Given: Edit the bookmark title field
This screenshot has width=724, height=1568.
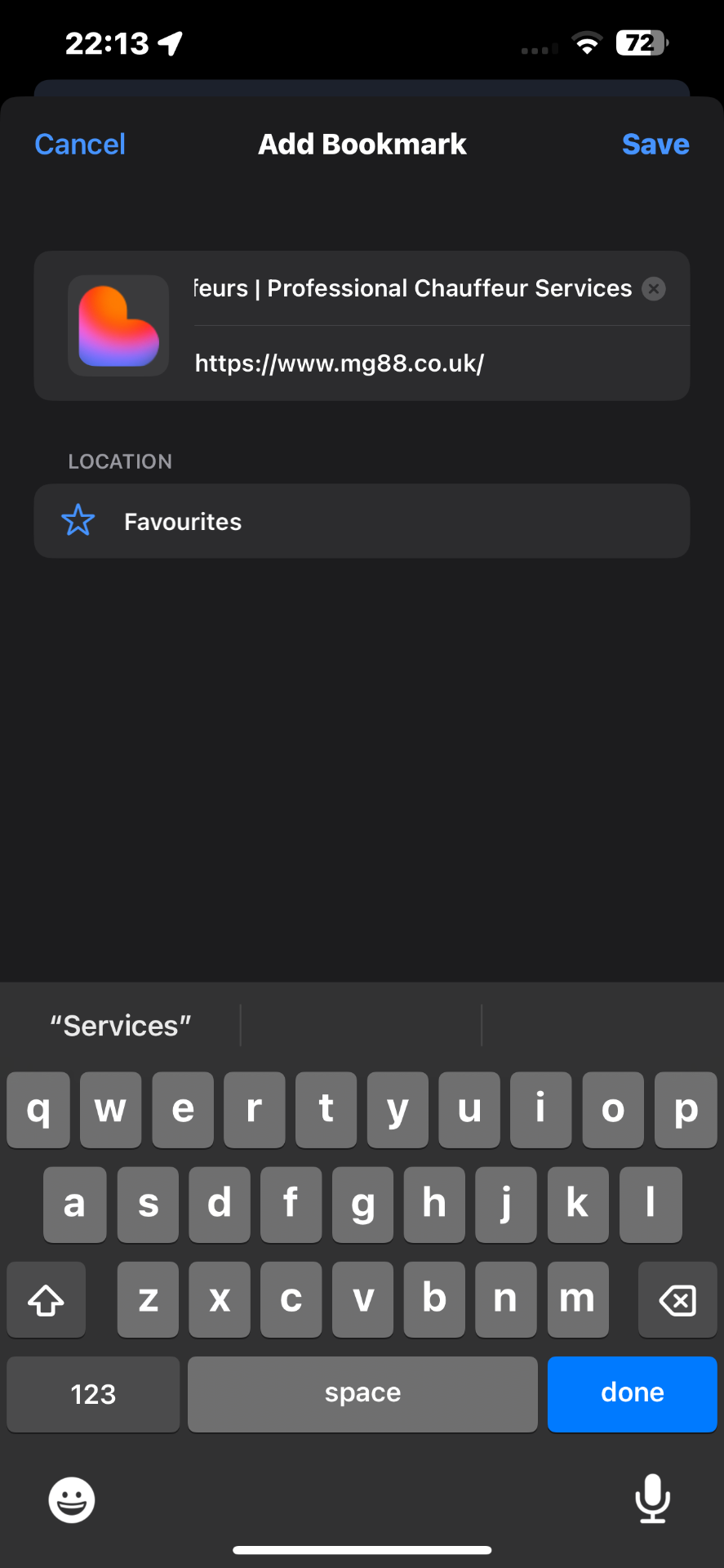Looking at the screenshot, I should click(412, 289).
